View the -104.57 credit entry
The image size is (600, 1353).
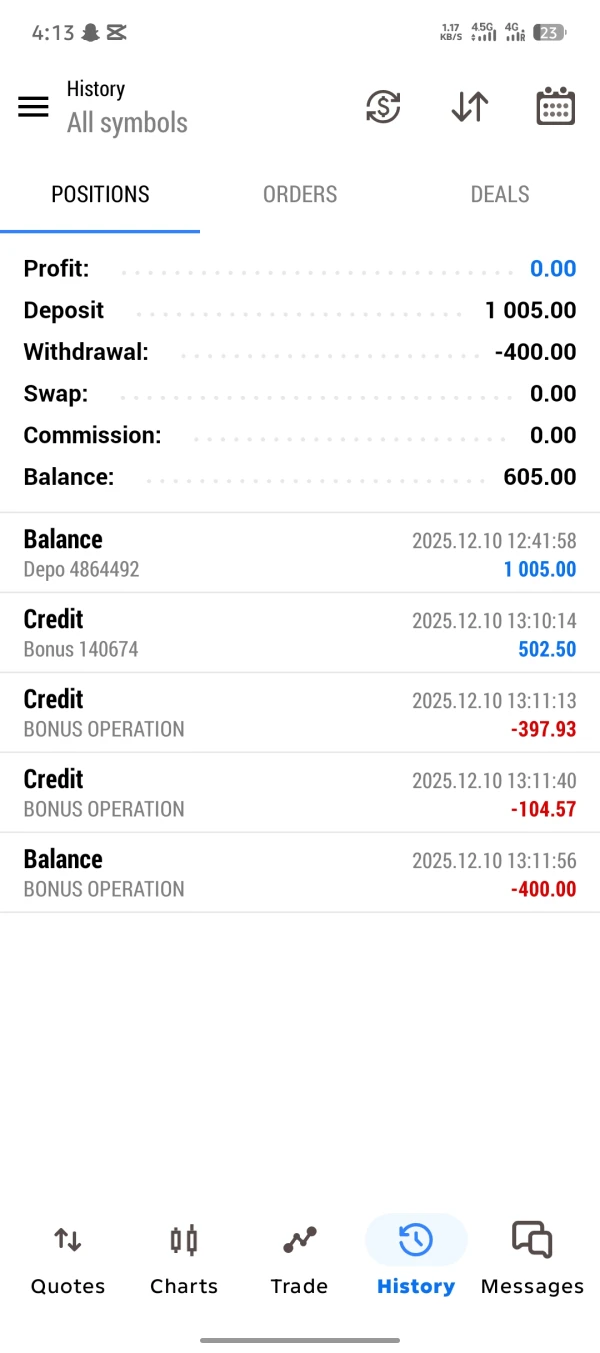[x=300, y=793]
